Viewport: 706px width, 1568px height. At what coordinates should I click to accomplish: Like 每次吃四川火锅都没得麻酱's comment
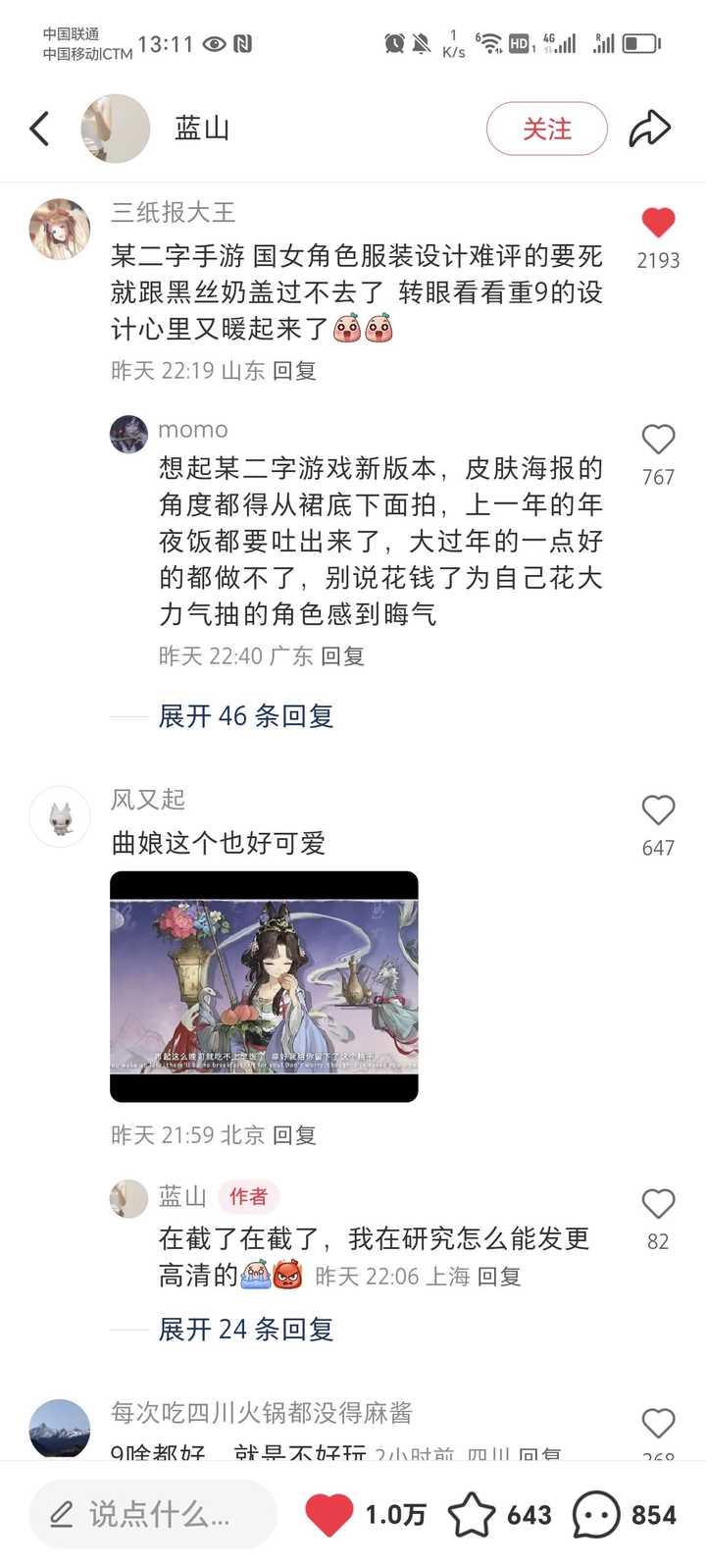pyautogui.click(x=658, y=1424)
